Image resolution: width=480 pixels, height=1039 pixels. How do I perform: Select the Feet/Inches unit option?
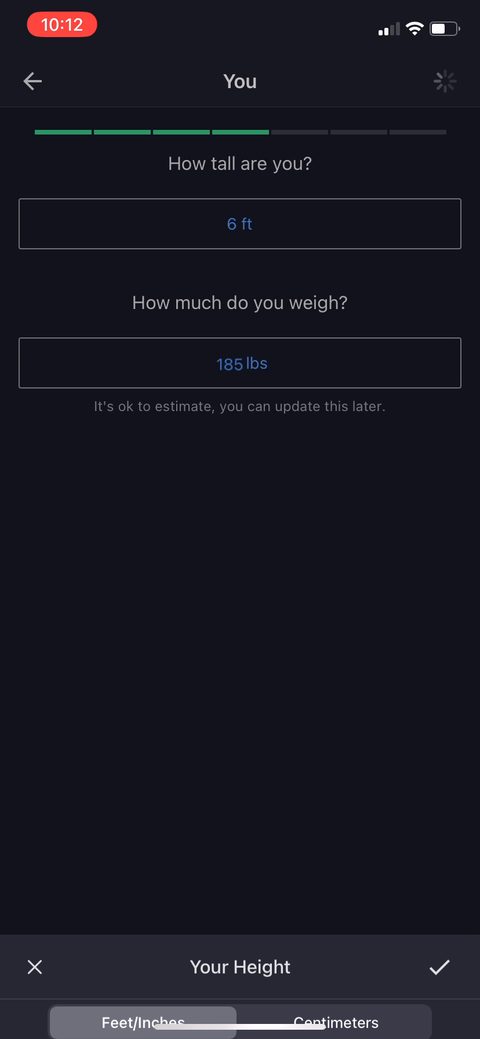pyautogui.click(x=143, y=1022)
